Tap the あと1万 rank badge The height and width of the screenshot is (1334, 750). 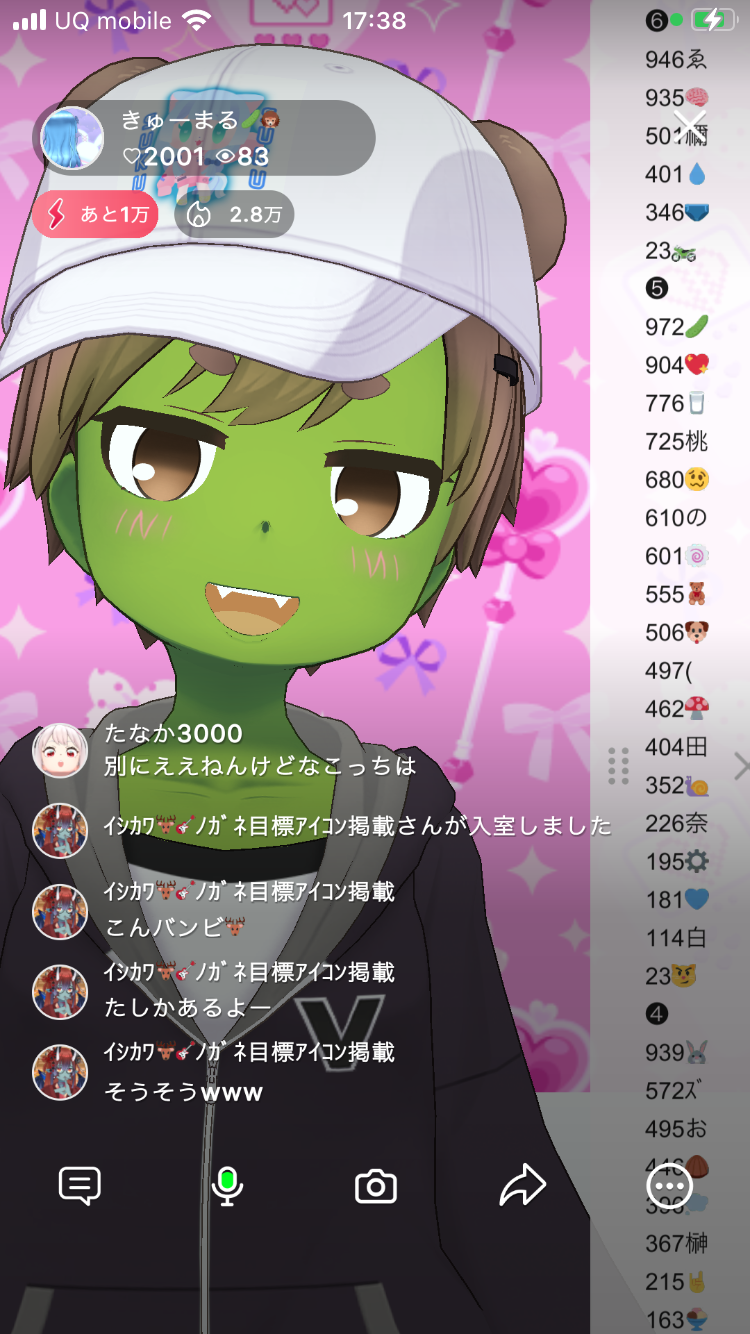[x=96, y=214]
